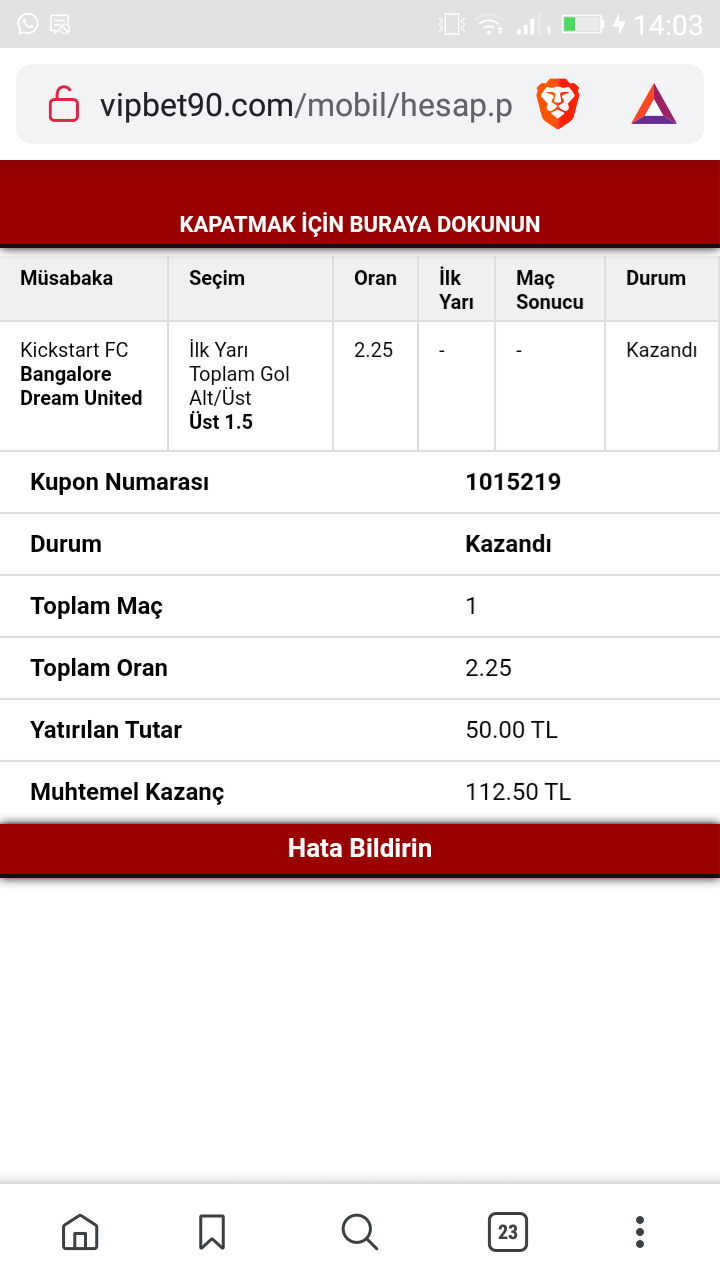Go to the browser home page

point(80,1232)
